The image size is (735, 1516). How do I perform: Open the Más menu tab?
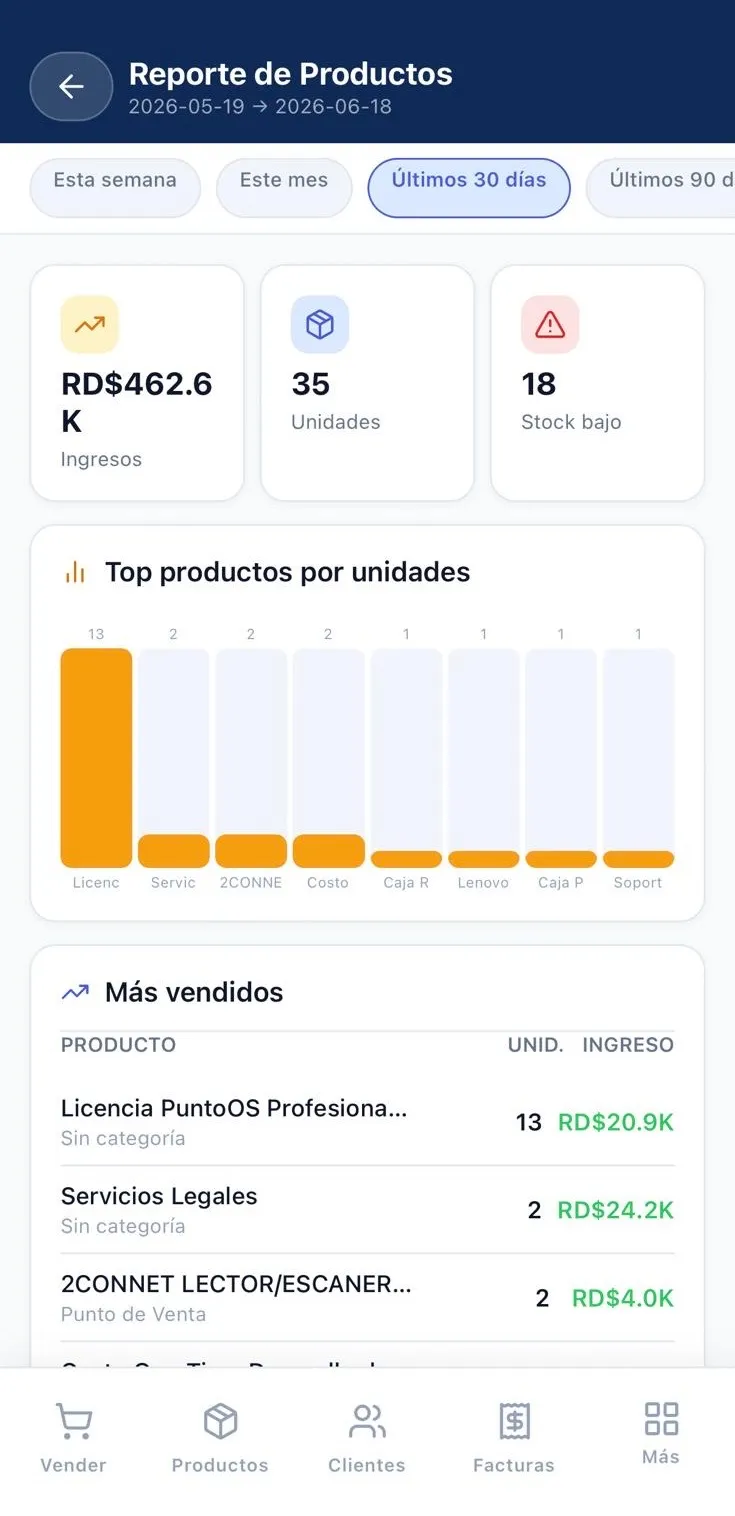point(661,1433)
